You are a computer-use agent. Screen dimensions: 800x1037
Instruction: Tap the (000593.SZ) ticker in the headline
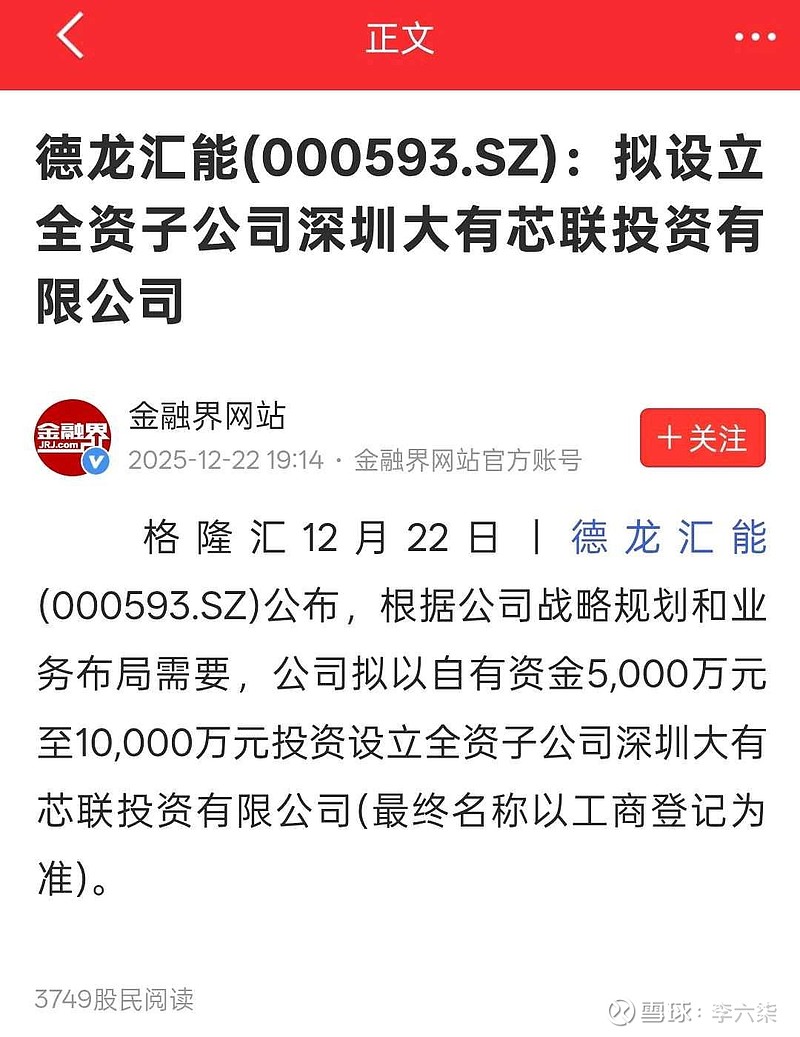(x=392, y=159)
